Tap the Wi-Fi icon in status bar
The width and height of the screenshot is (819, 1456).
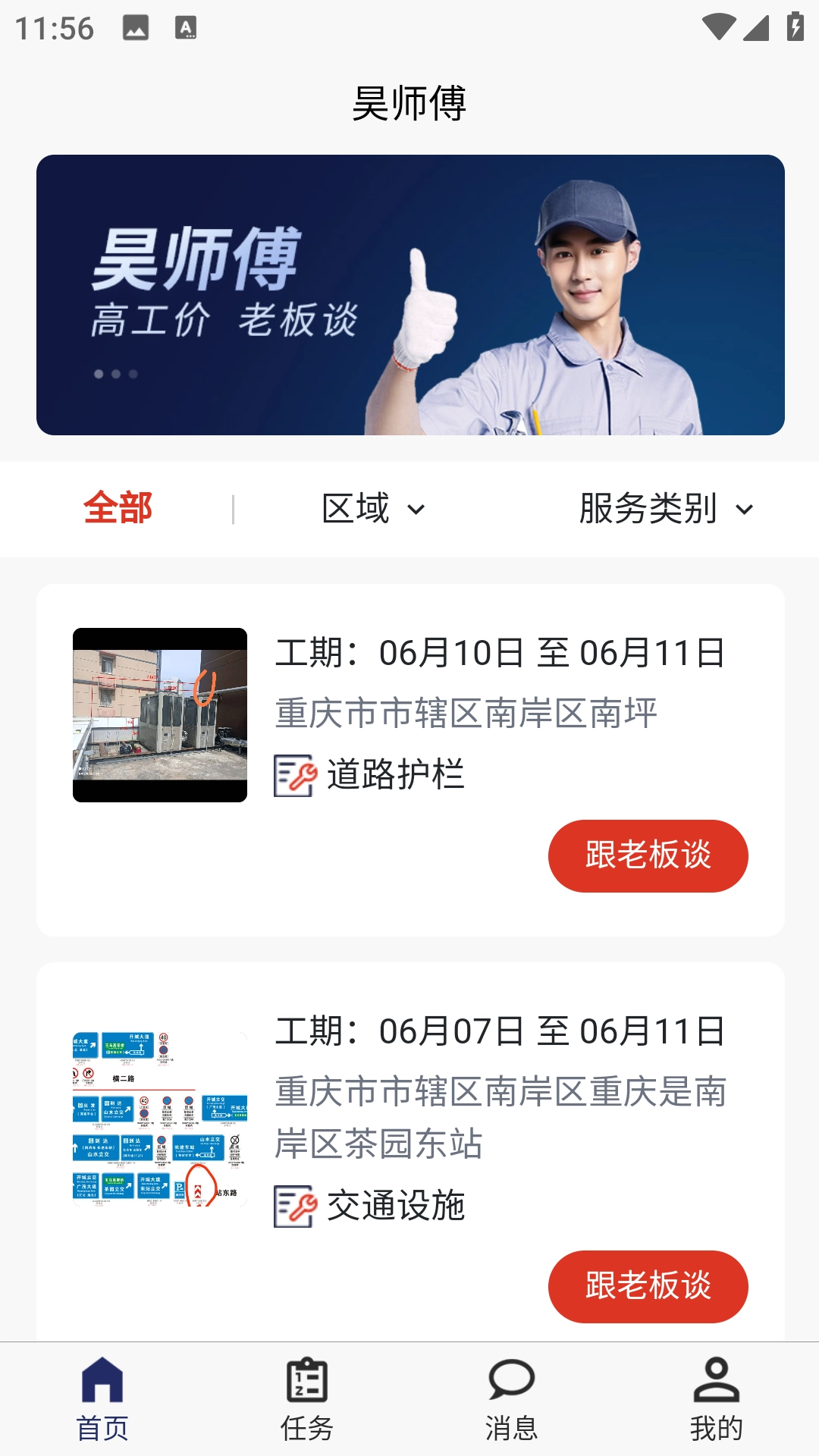pyautogui.click(x=717, y=25)
